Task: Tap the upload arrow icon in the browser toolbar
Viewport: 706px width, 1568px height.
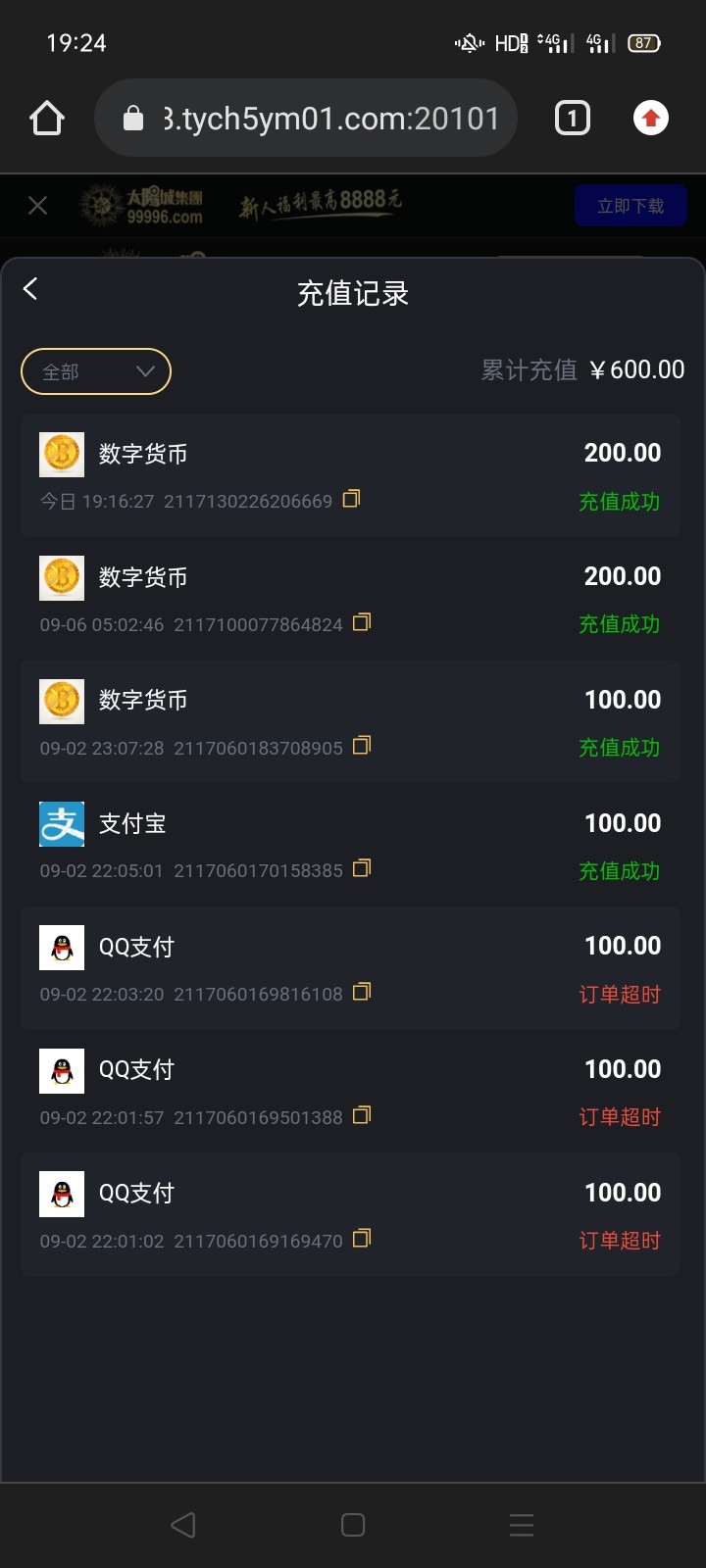Action: coord(650,117)
